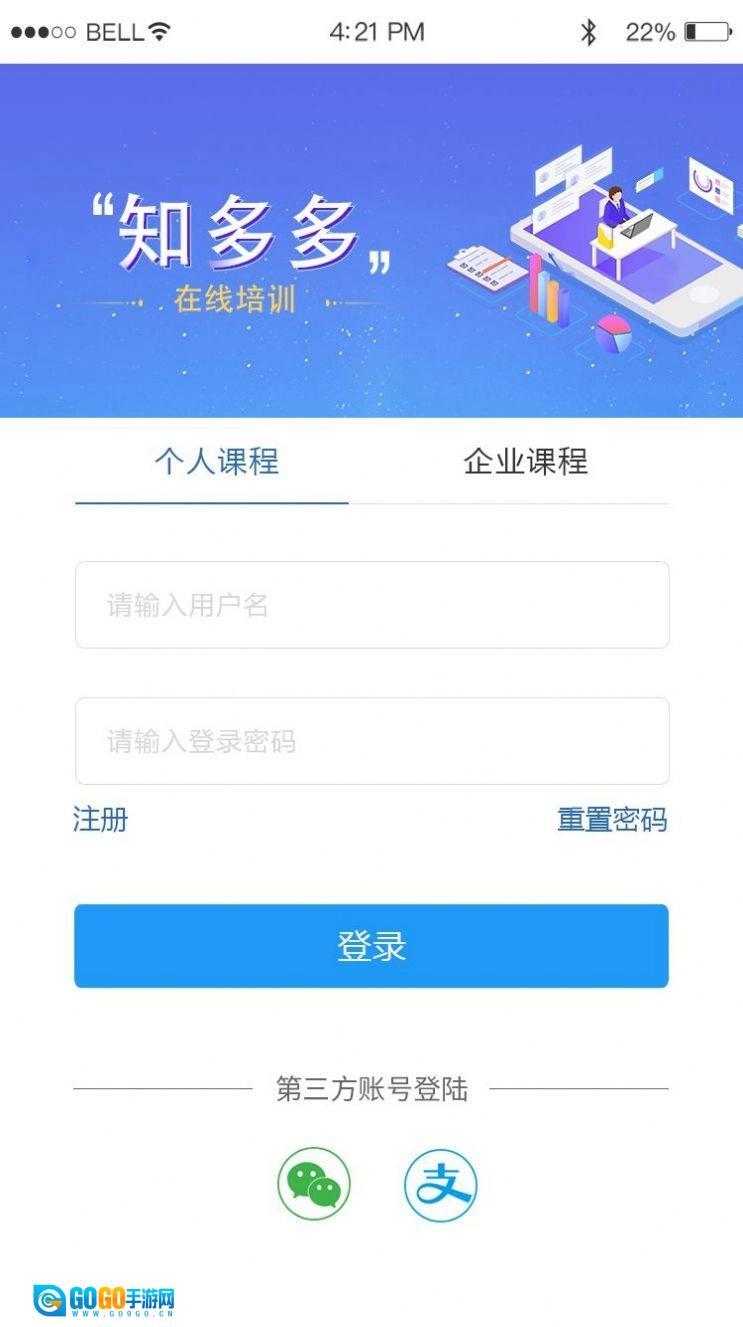Log in with the Alipay icon
Image resolution: width=743 pixels, height=1327 pixels.
point(440,1185)
